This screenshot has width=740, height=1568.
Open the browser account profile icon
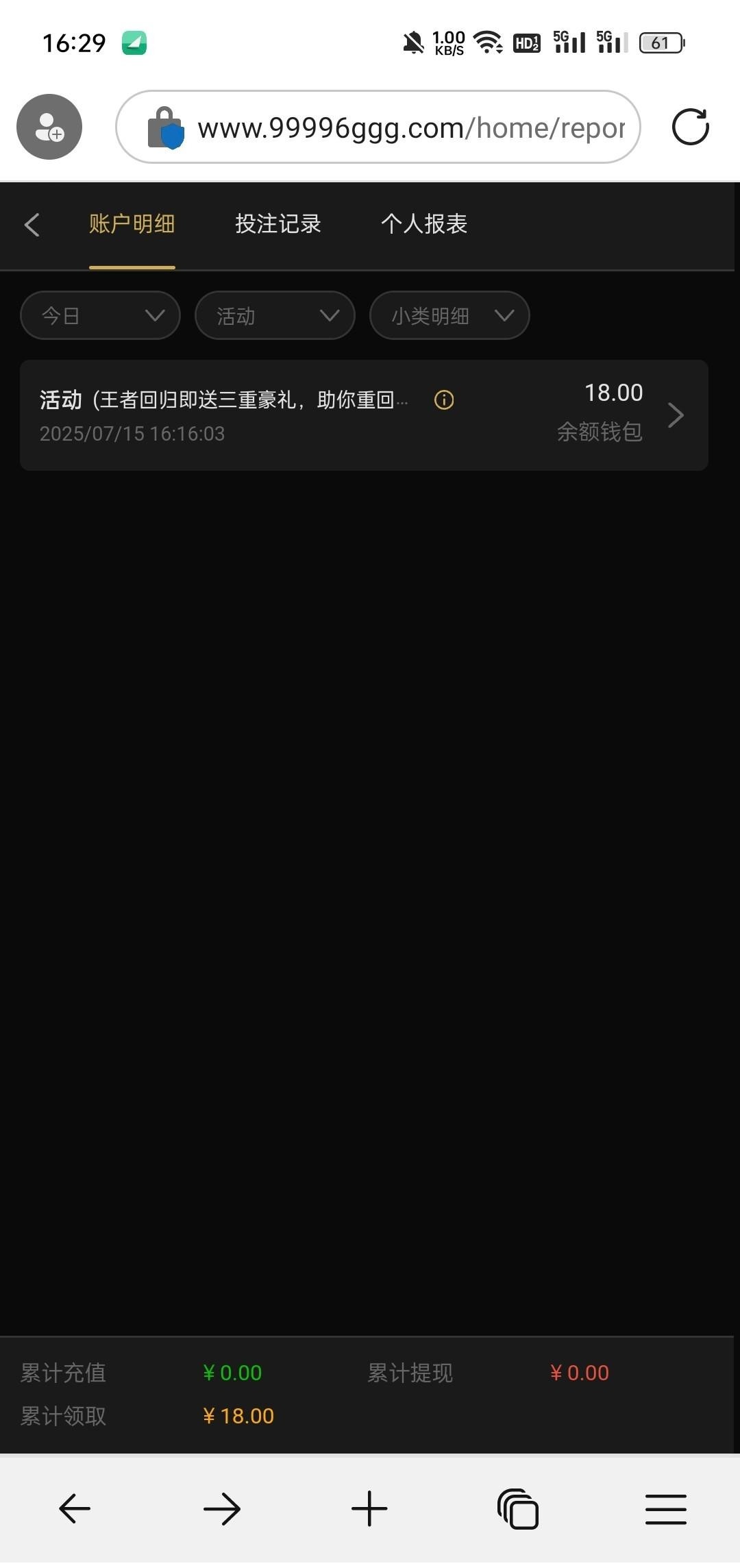coord(49,127)
